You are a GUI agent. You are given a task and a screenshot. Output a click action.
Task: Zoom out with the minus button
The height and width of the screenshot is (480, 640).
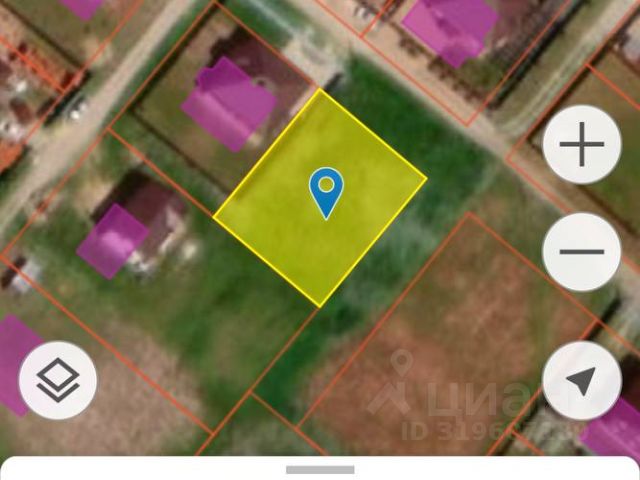pyautogui.click(x=582, y=252)
